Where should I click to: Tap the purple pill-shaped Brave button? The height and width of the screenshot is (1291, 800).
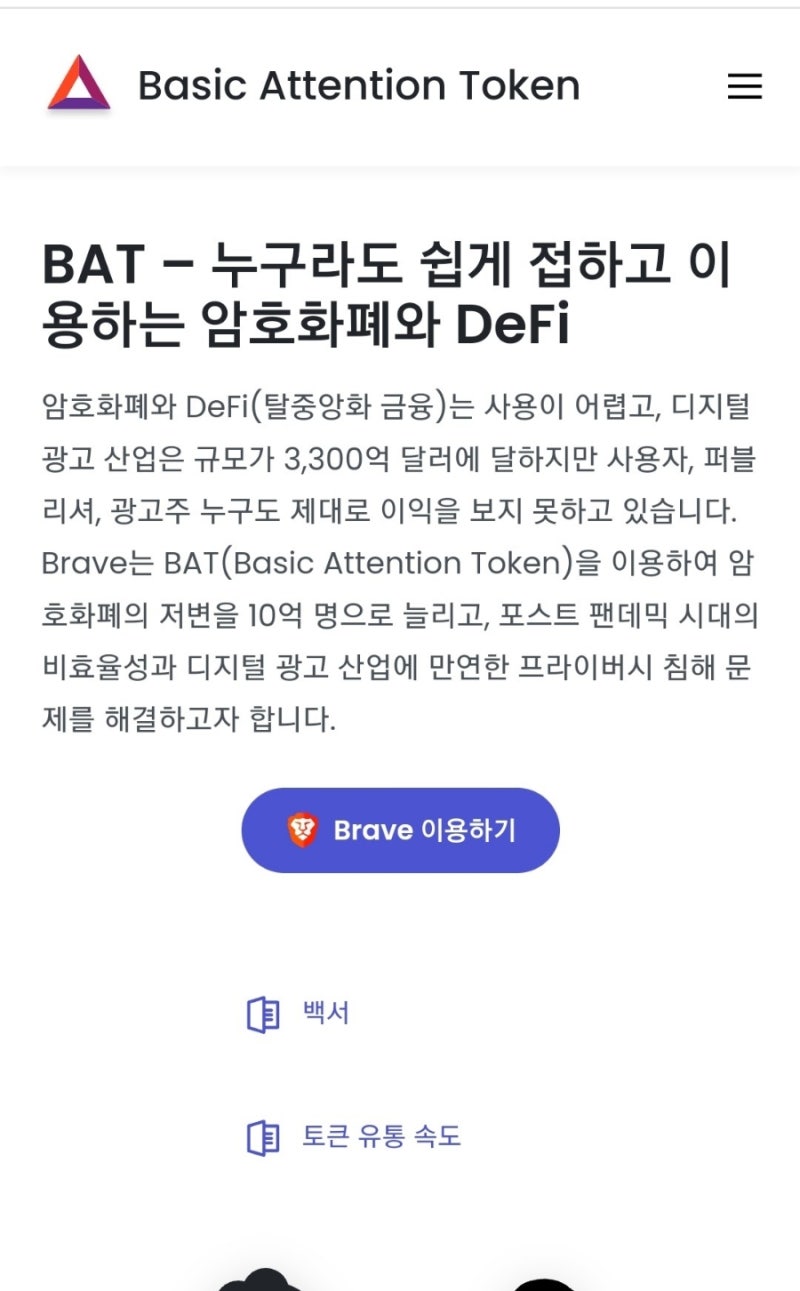(x=400, y=829)
